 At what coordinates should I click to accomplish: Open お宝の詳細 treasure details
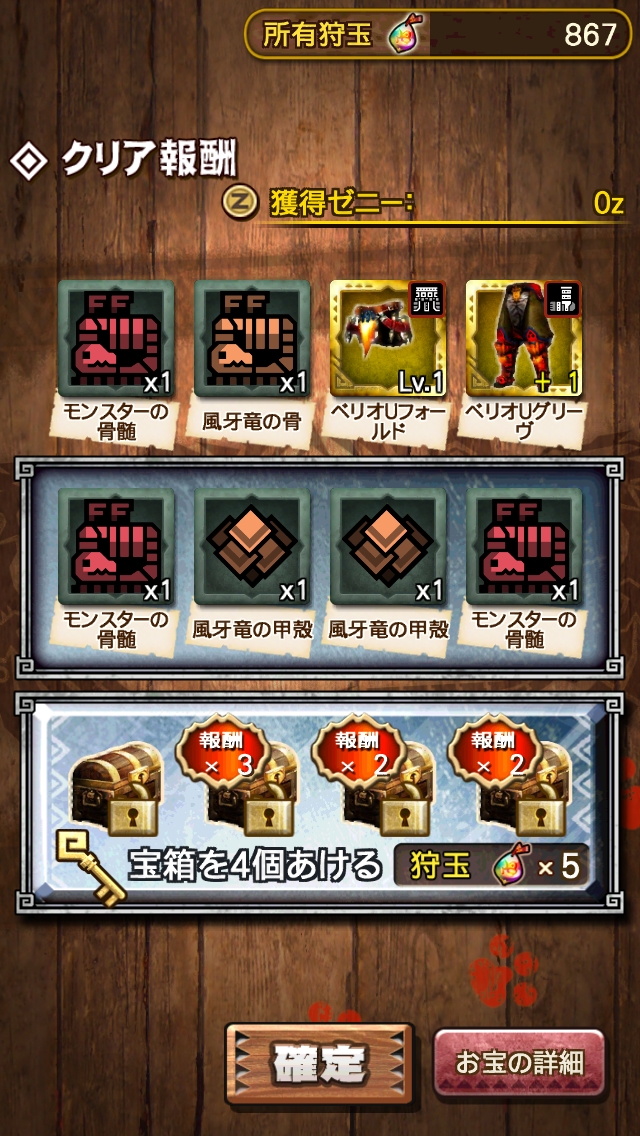[519, 1063]
